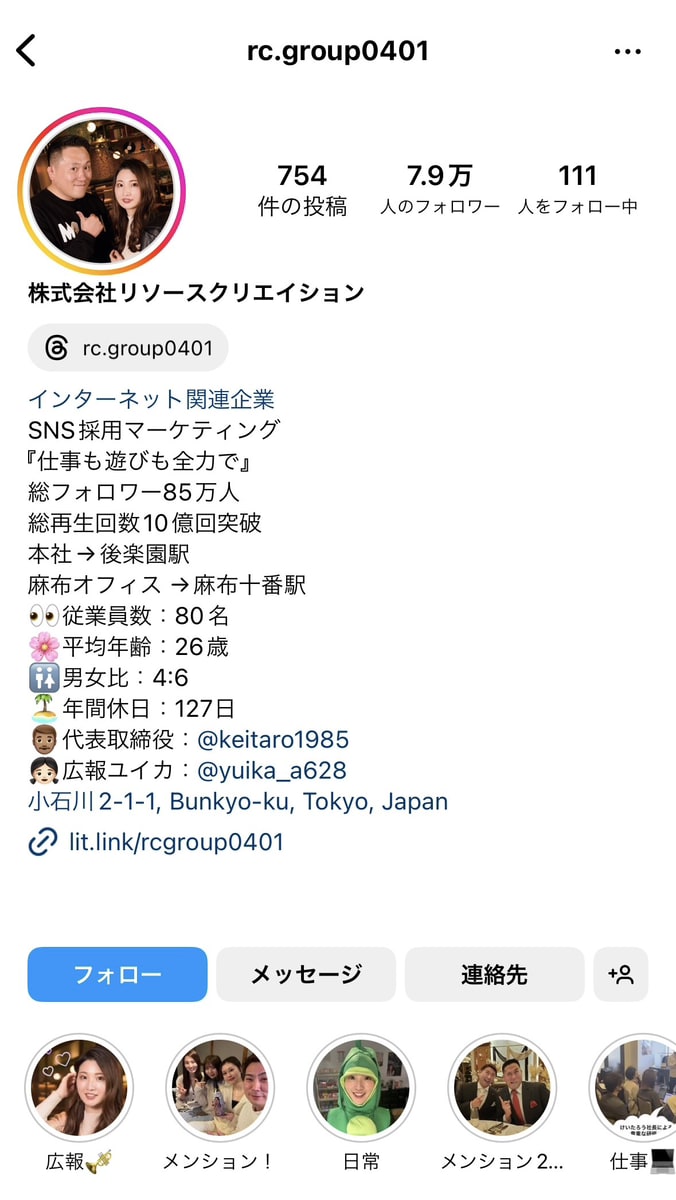This screenshot has width=676, height=1200.
Task: Open the following list (111)
Action: pos(577,190)
